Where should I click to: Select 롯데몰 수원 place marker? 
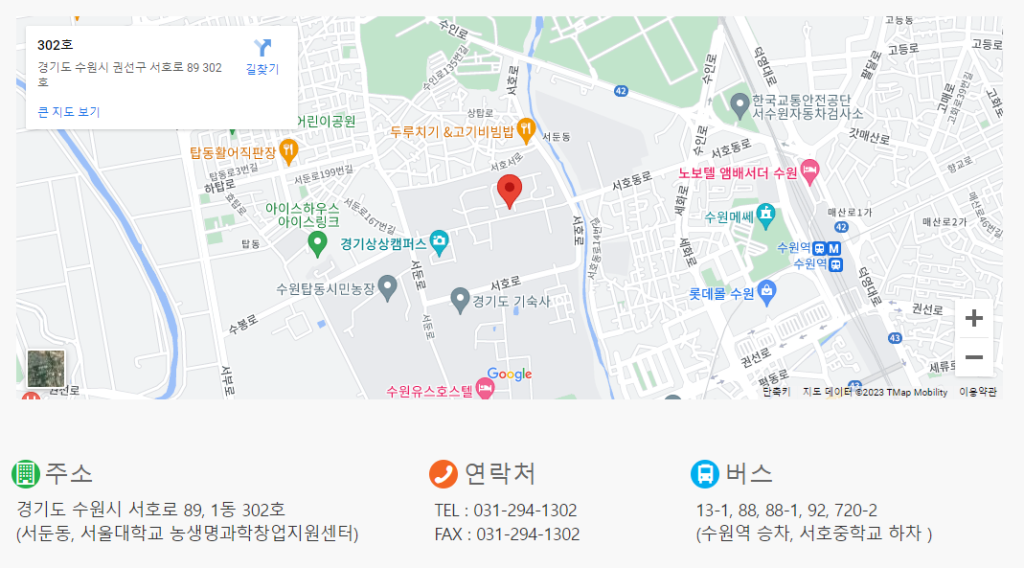[767, 293]
